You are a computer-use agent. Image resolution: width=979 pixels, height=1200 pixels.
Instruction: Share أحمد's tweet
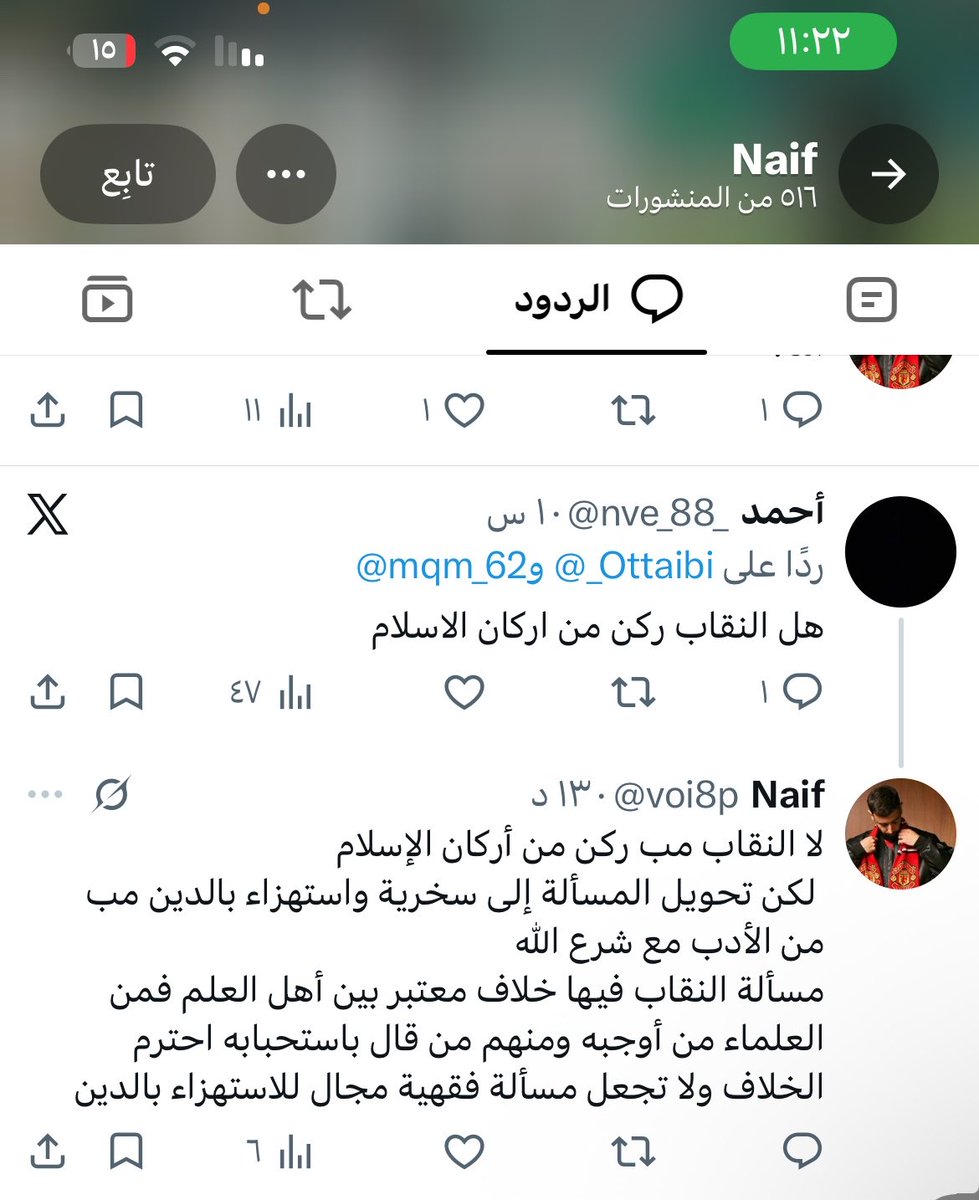pyautogui.click(x=48, y=692)
